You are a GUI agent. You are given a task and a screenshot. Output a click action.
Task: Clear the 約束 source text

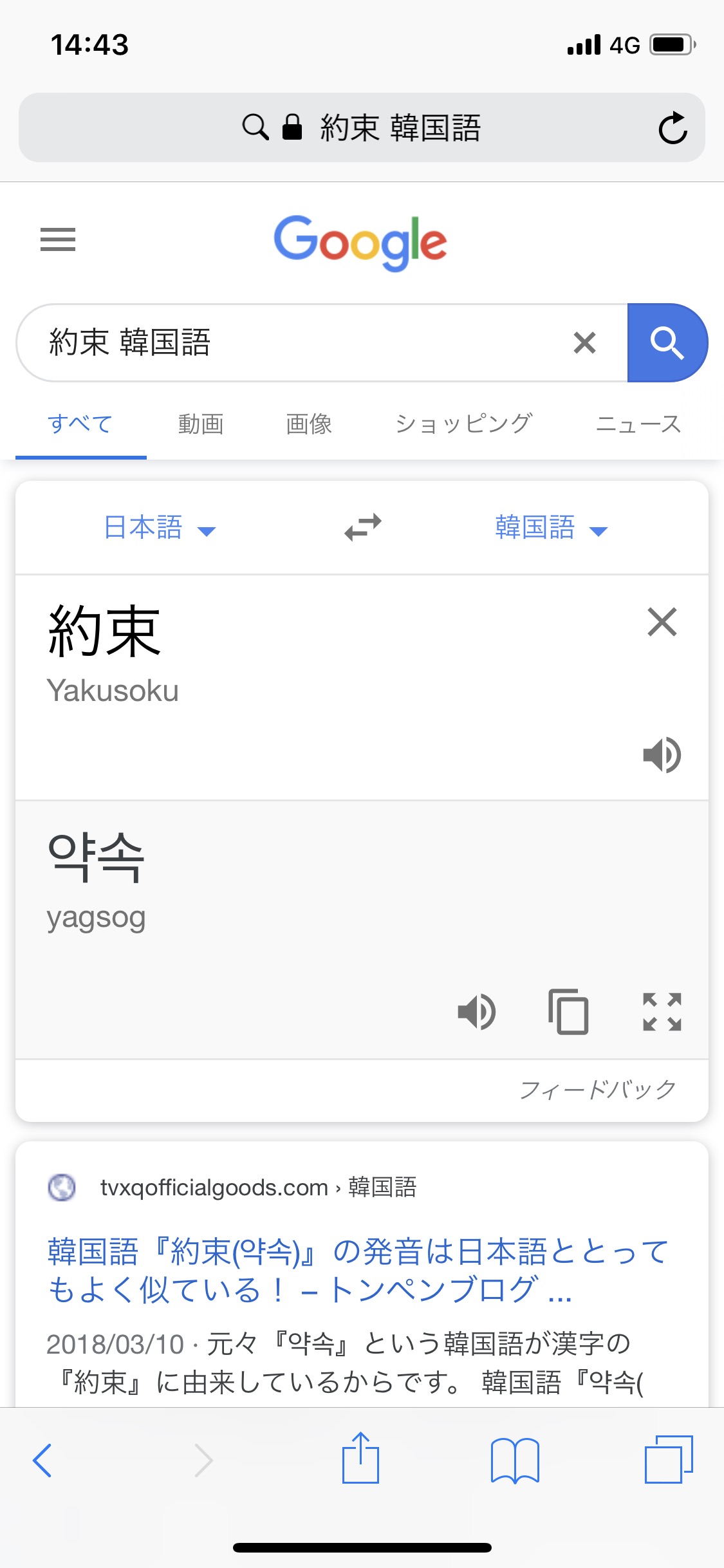click(662, 622)
